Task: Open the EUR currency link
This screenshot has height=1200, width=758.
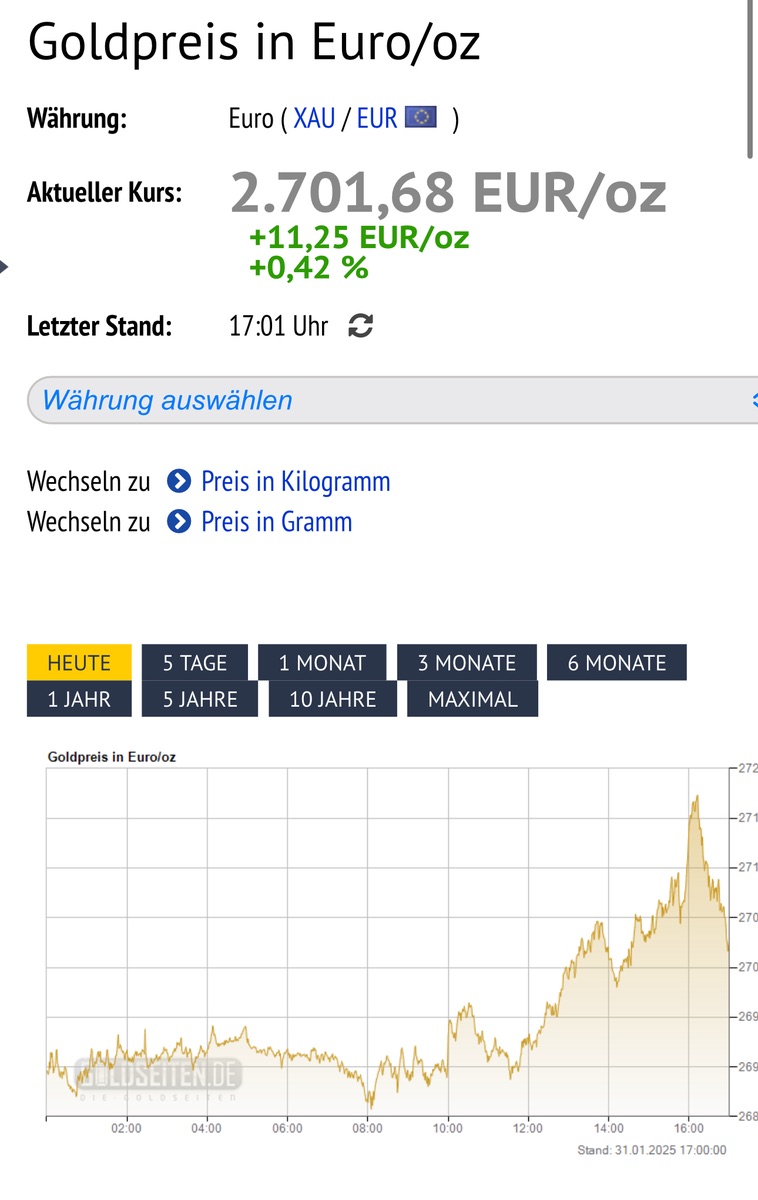Action: (x=377, y=119)
